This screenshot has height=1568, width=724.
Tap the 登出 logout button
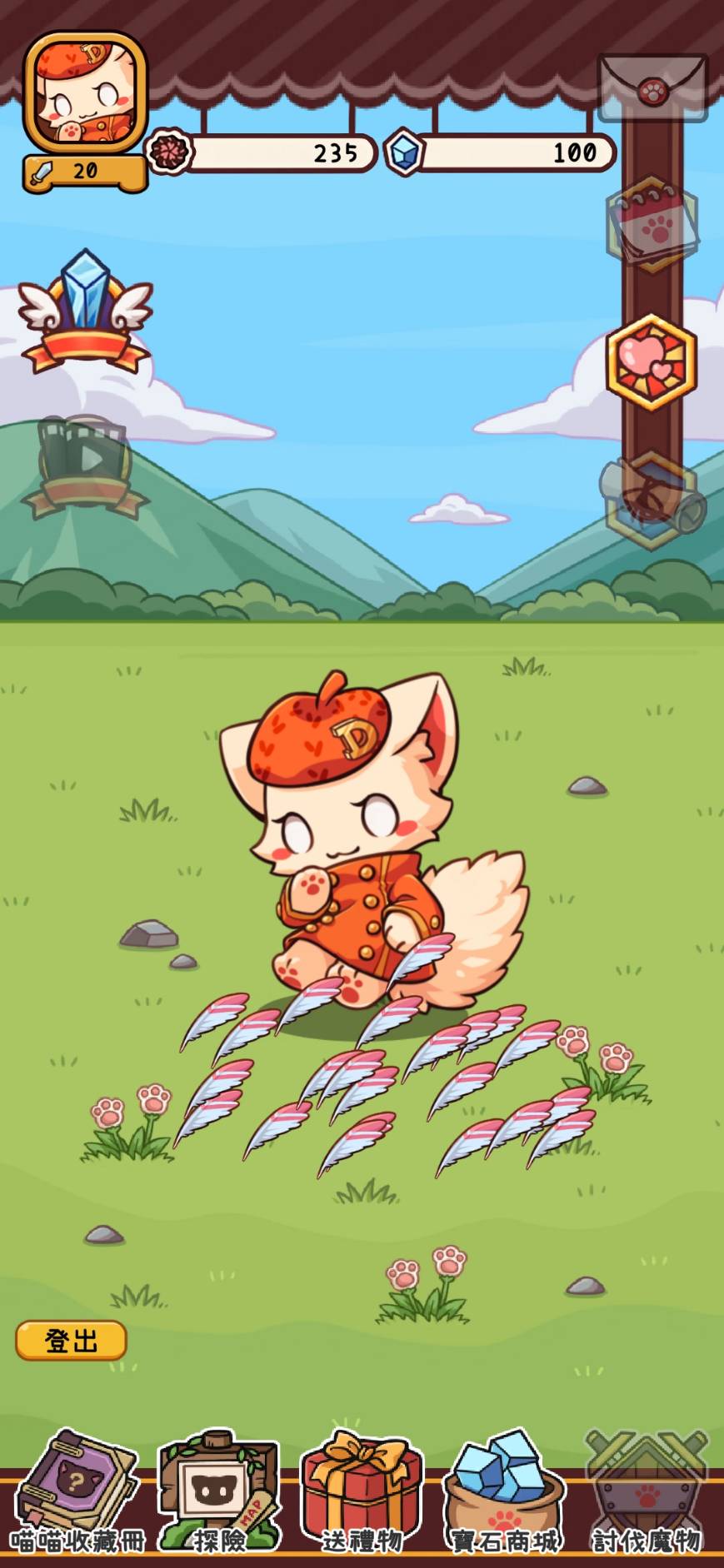coord(71,1340)
